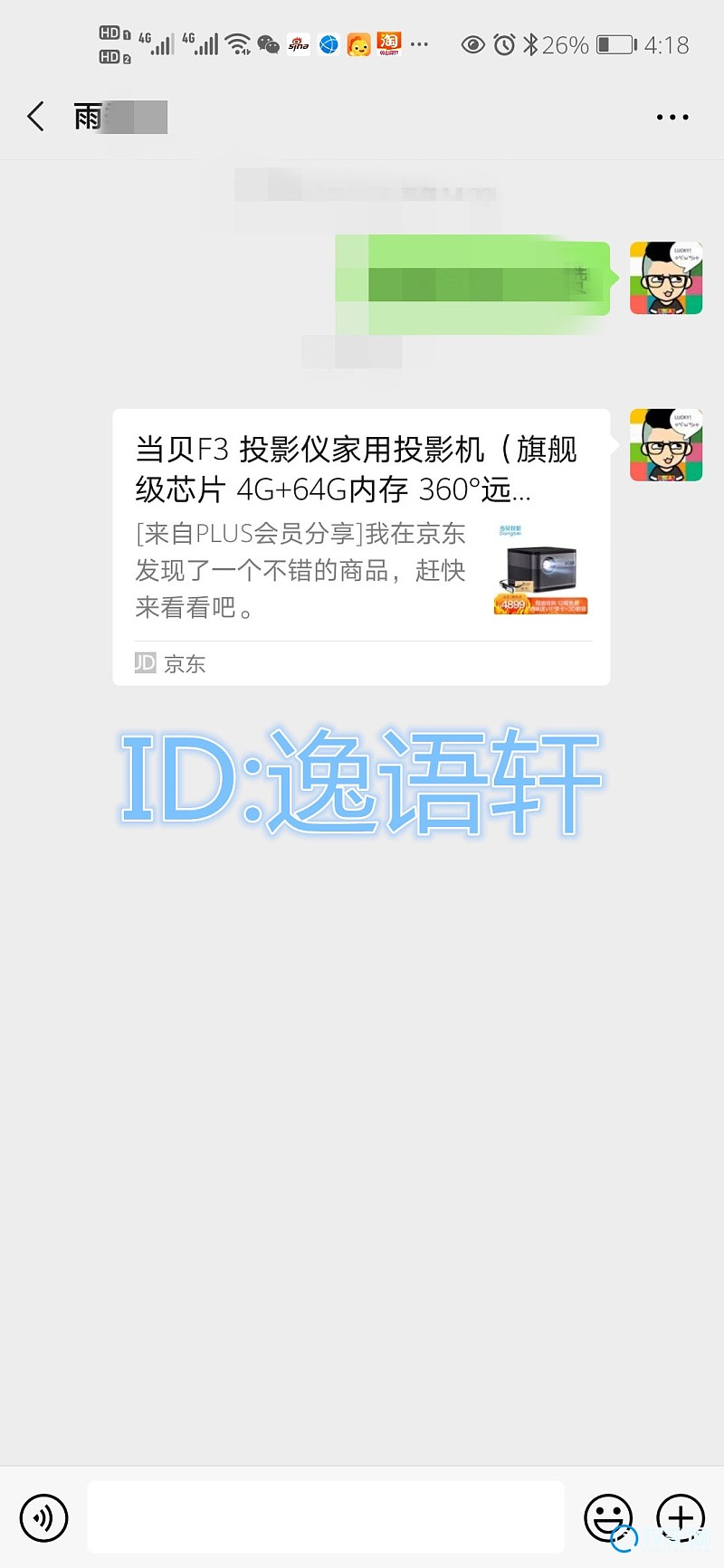Open the blurred green message bubble

point(472,279)
